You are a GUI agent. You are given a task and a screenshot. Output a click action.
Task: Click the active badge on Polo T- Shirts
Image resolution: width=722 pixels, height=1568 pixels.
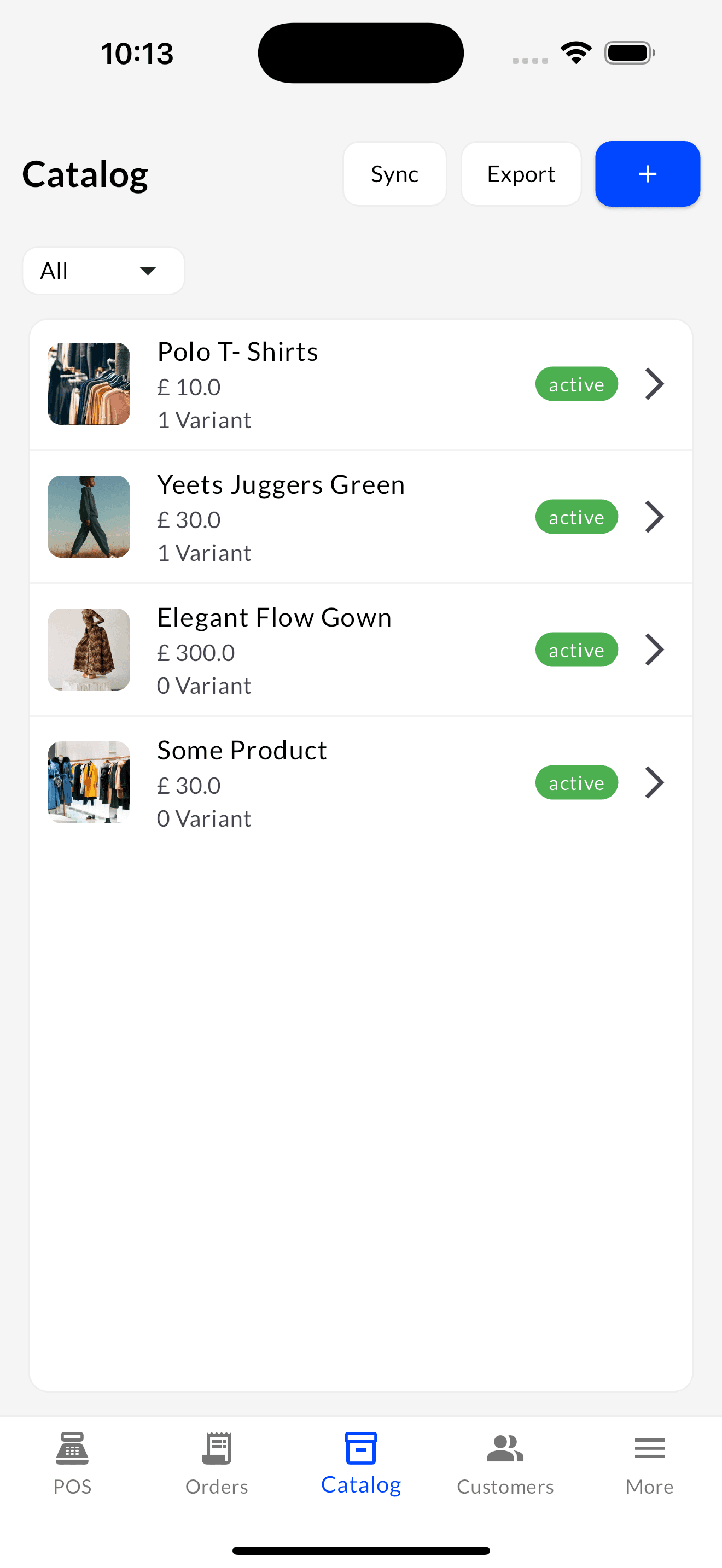[x=576, y=383]
